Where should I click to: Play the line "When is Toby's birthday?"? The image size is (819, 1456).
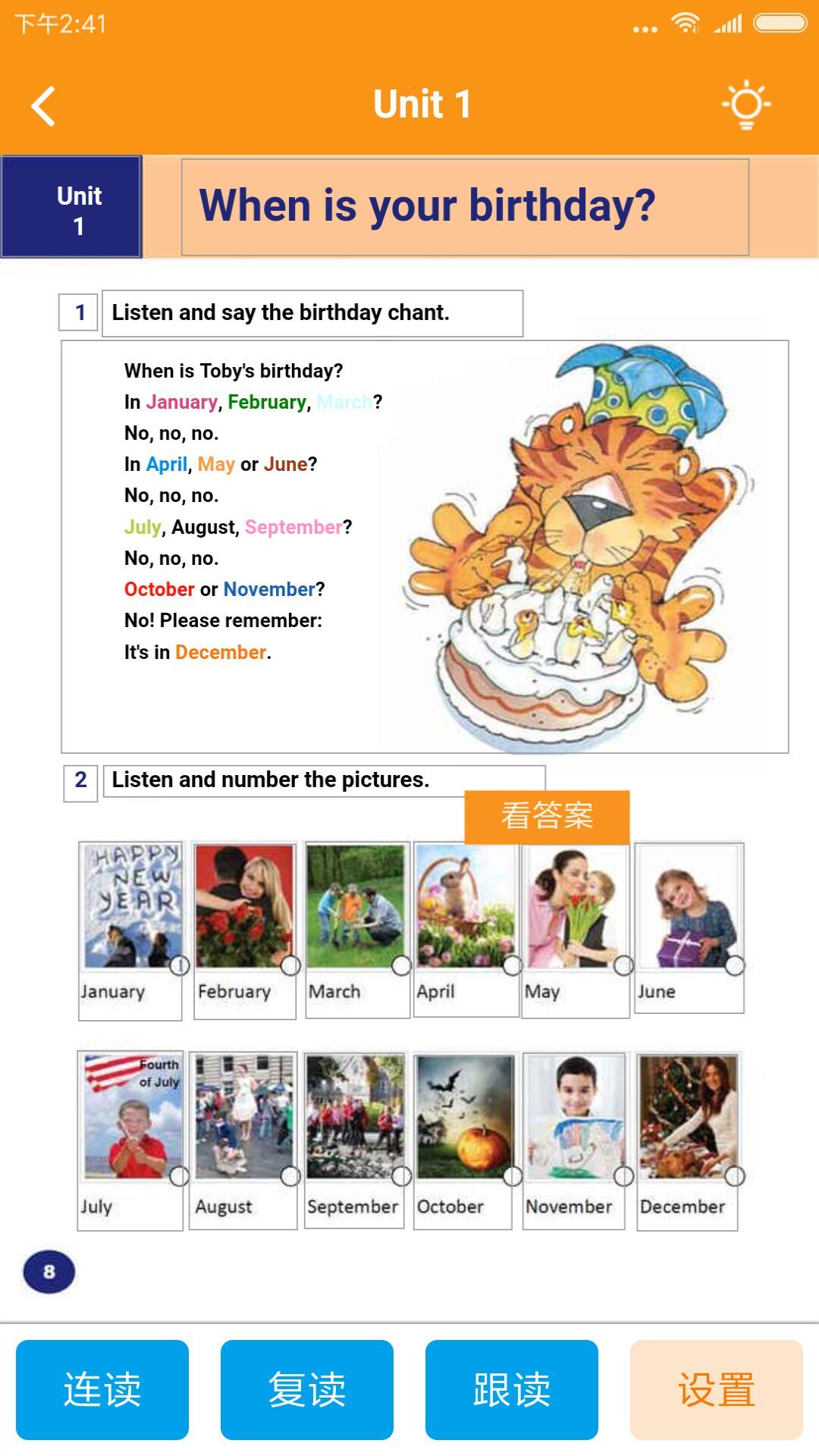click(234, 371)
